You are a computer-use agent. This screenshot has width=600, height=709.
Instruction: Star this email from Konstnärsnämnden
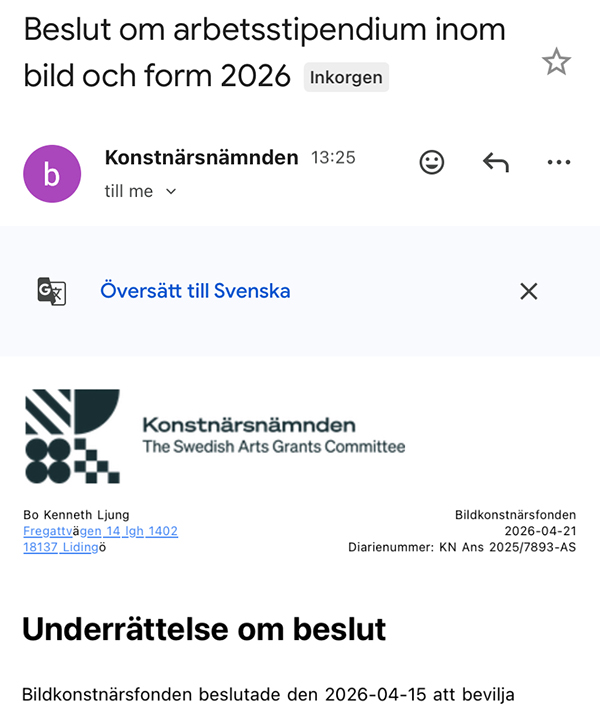click(x=556, y=61)
